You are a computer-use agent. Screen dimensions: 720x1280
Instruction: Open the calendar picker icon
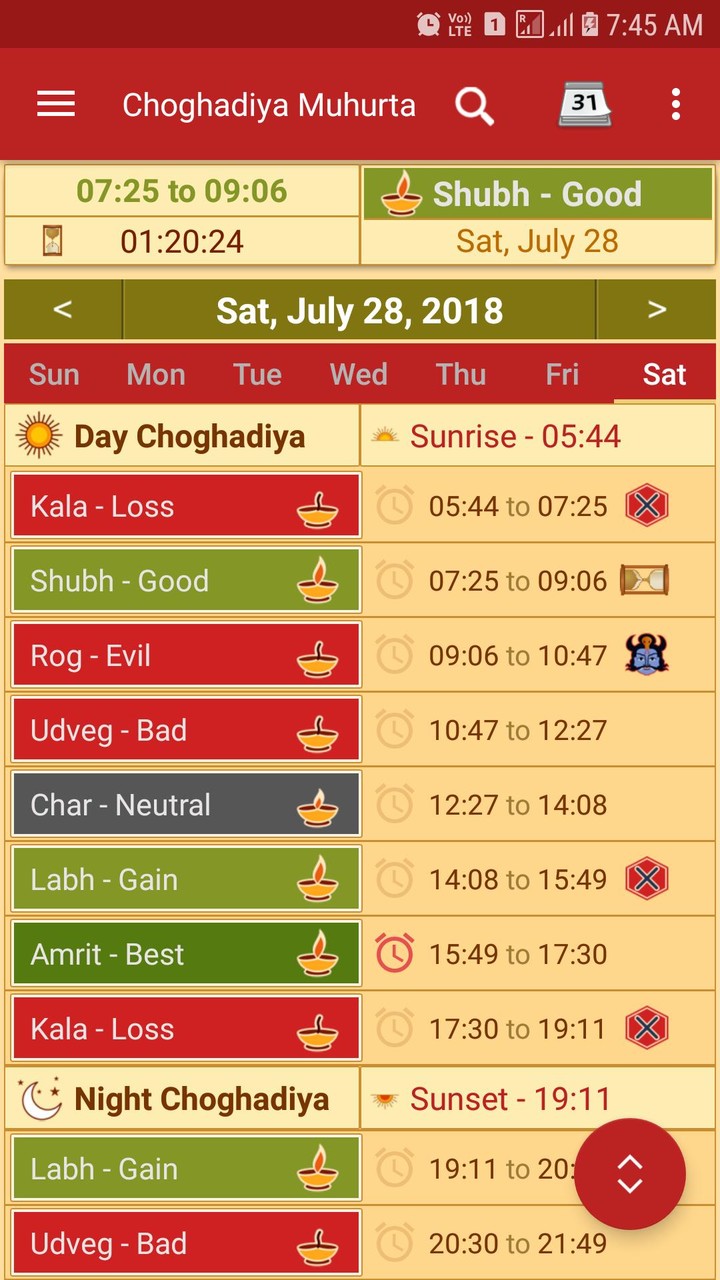584,104
